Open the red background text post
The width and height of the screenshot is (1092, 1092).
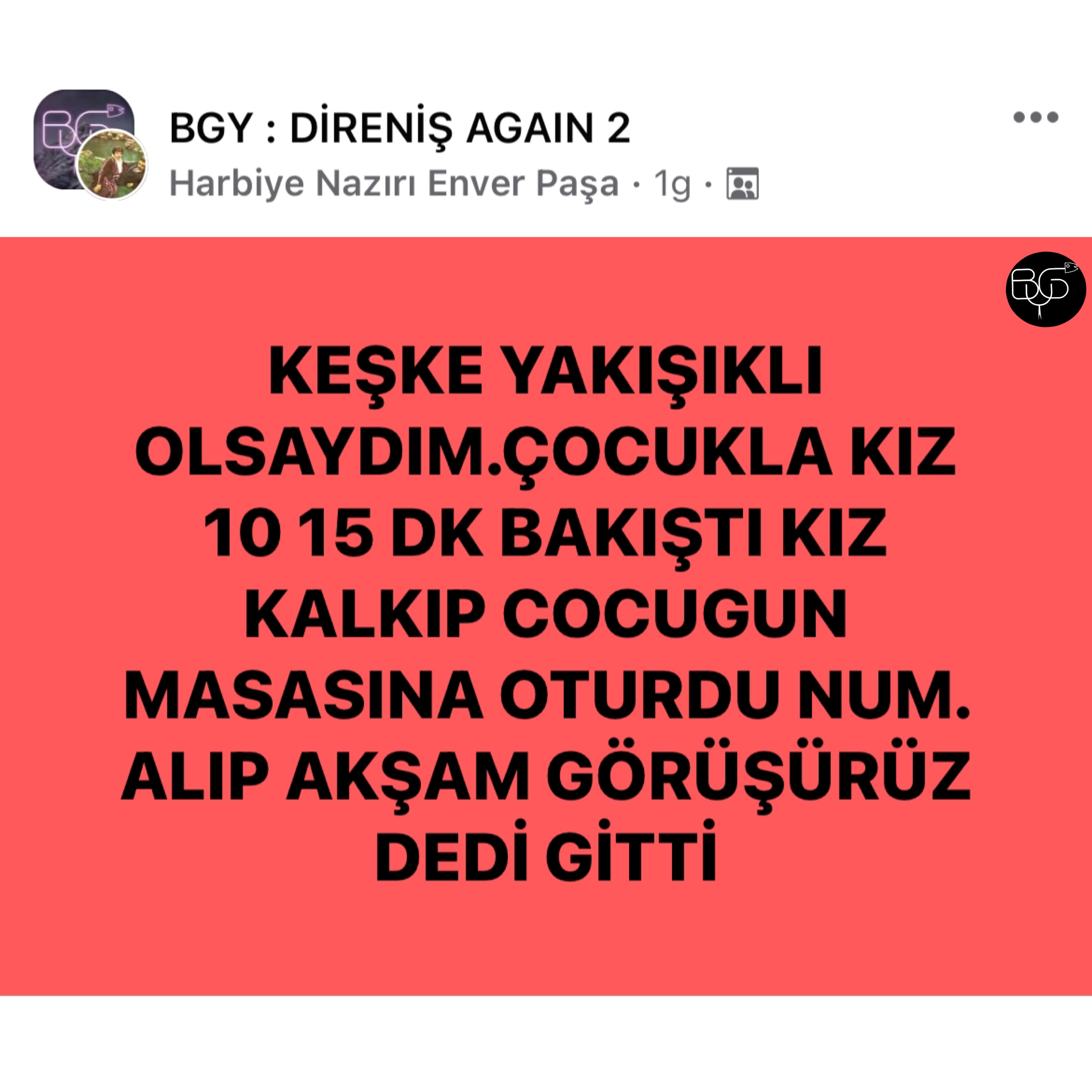pyautogui.click(x=546, y=616)
